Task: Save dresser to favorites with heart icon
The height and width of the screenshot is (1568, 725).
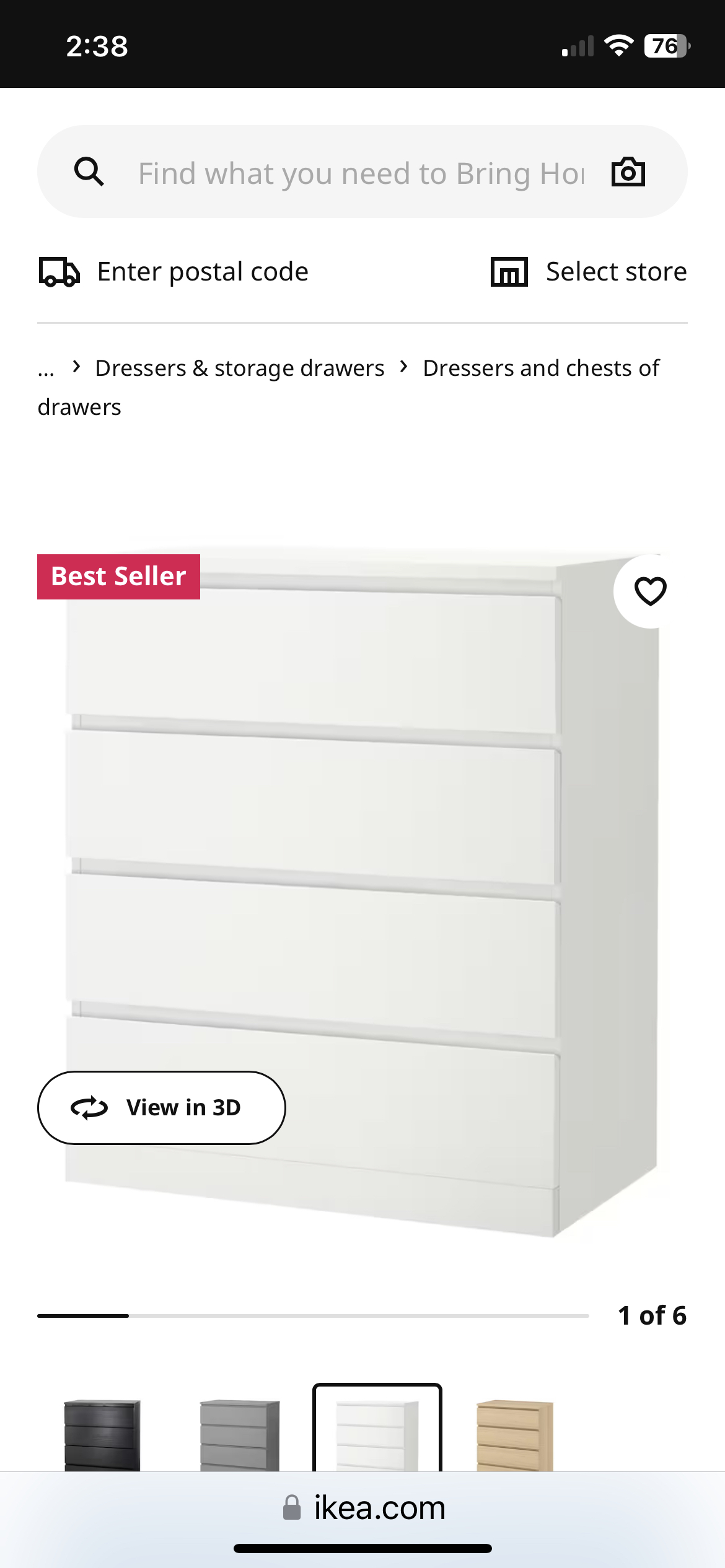Action: (x=650, y=591)
